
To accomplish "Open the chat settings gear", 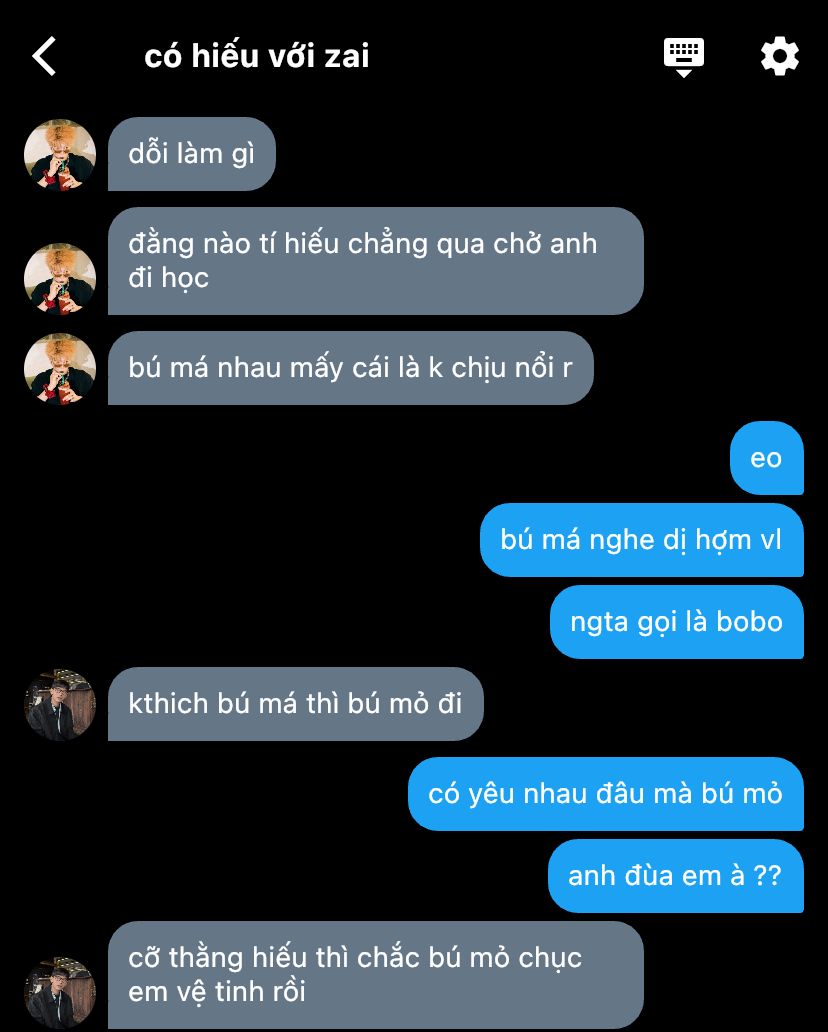I will click(779, 56).
